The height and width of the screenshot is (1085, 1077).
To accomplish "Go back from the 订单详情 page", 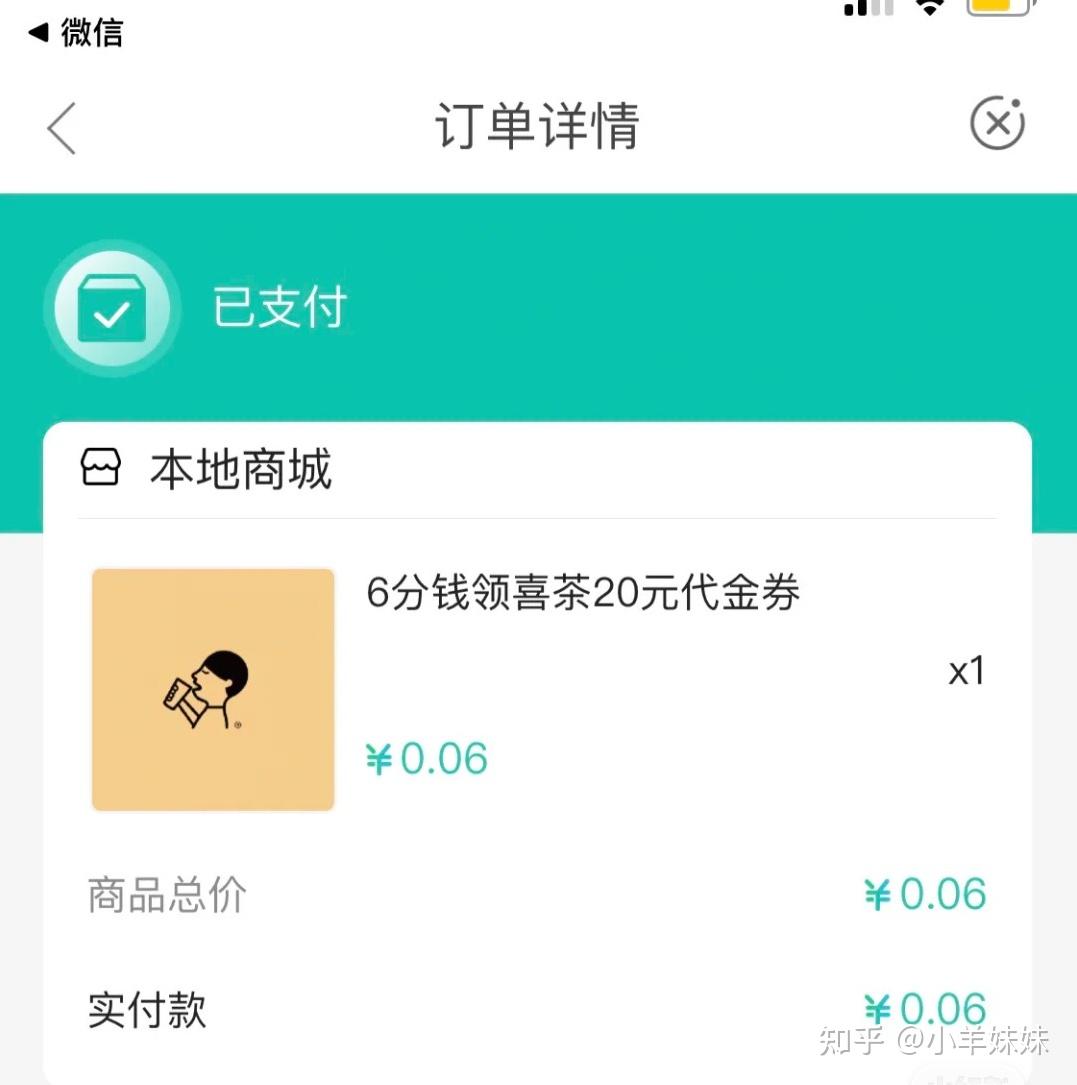I will click(62, 128).
